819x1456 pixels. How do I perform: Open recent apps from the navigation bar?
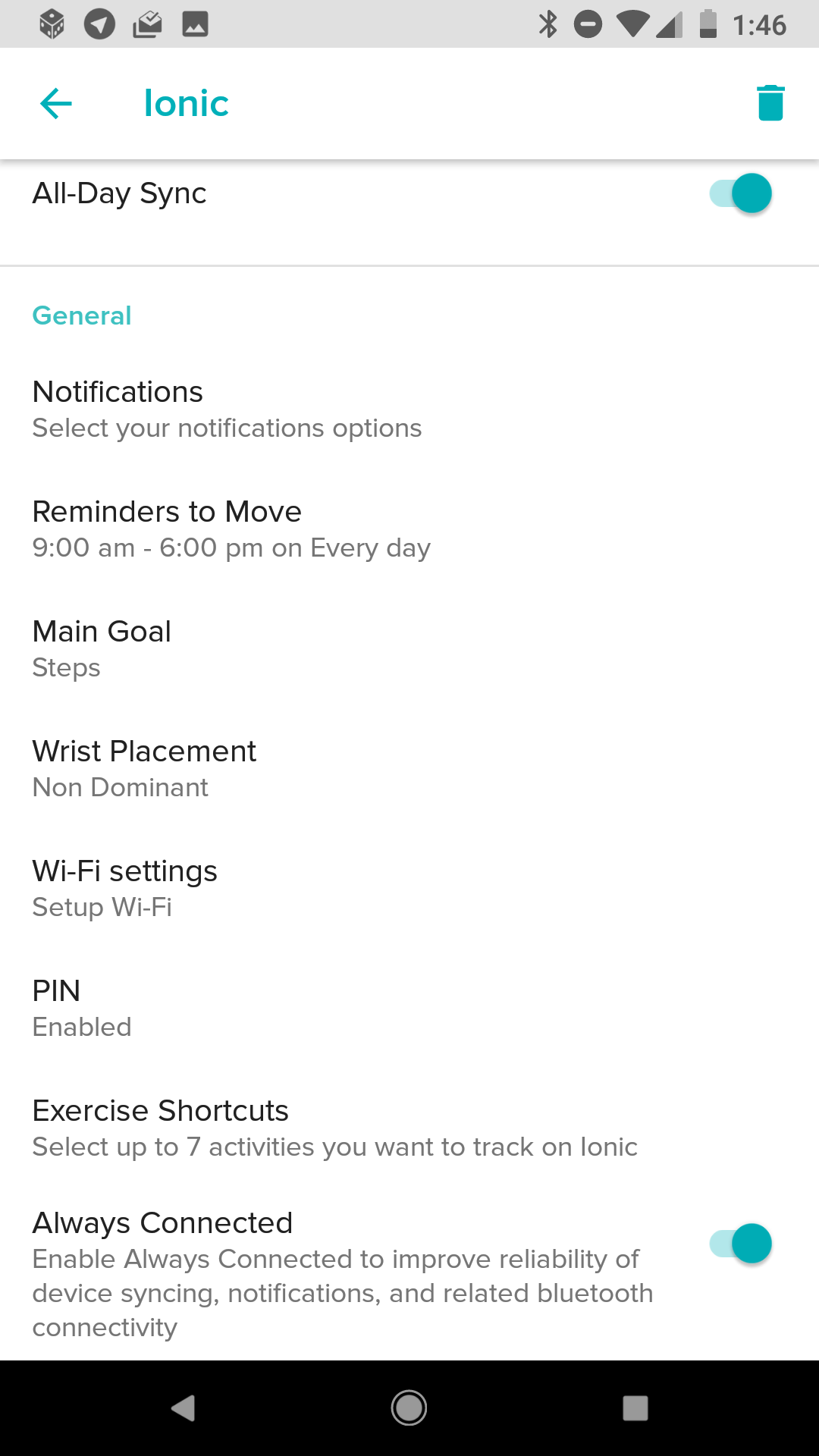635,1408
